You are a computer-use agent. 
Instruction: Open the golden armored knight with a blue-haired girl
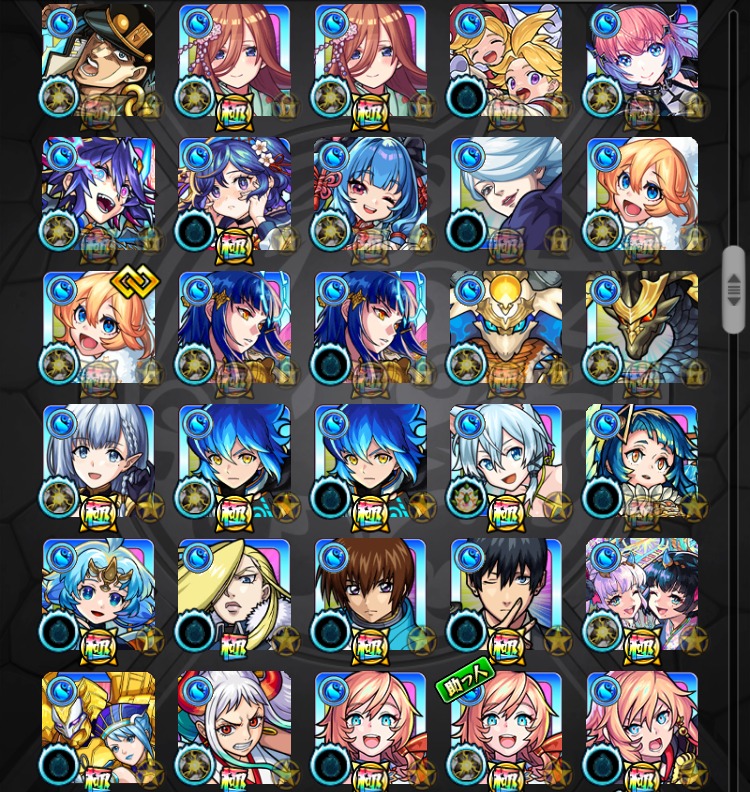(98, 727)
